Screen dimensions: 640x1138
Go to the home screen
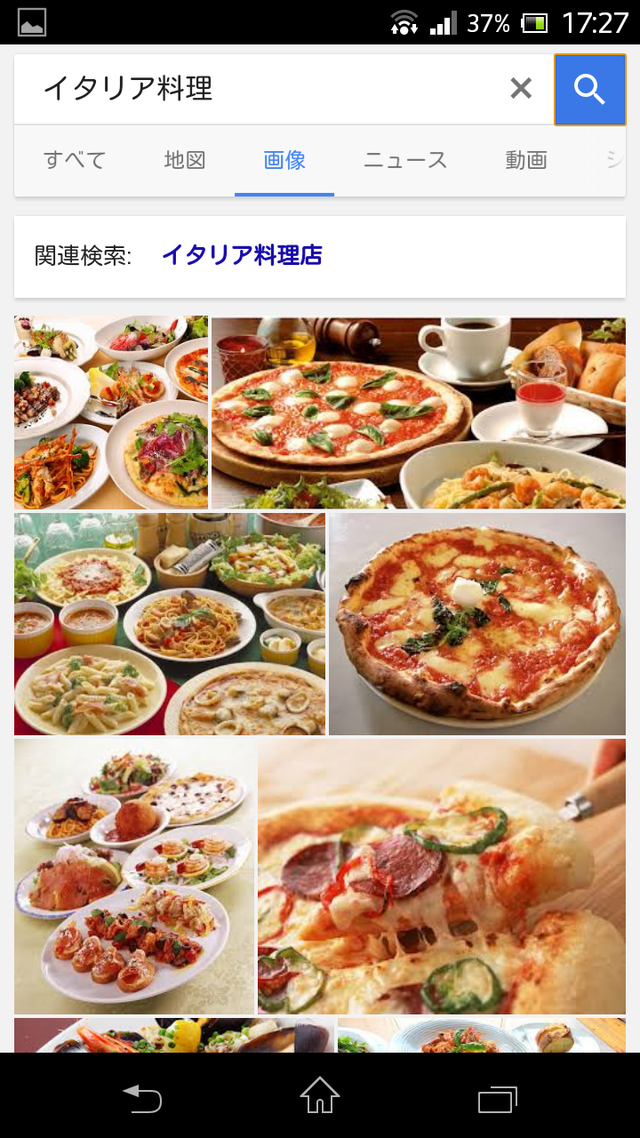320,1098
